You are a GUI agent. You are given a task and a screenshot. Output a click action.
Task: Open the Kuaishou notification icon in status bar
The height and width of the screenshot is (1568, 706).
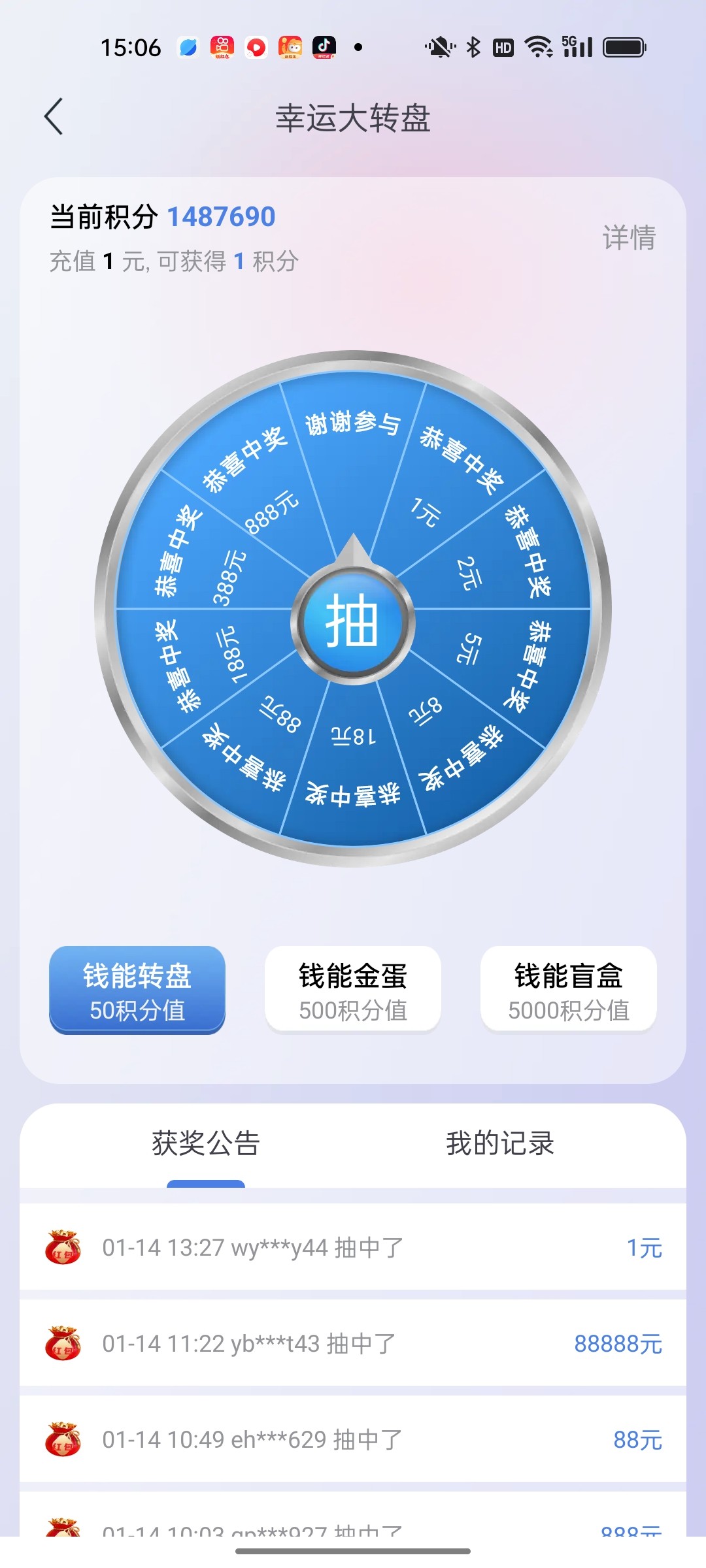222,46
